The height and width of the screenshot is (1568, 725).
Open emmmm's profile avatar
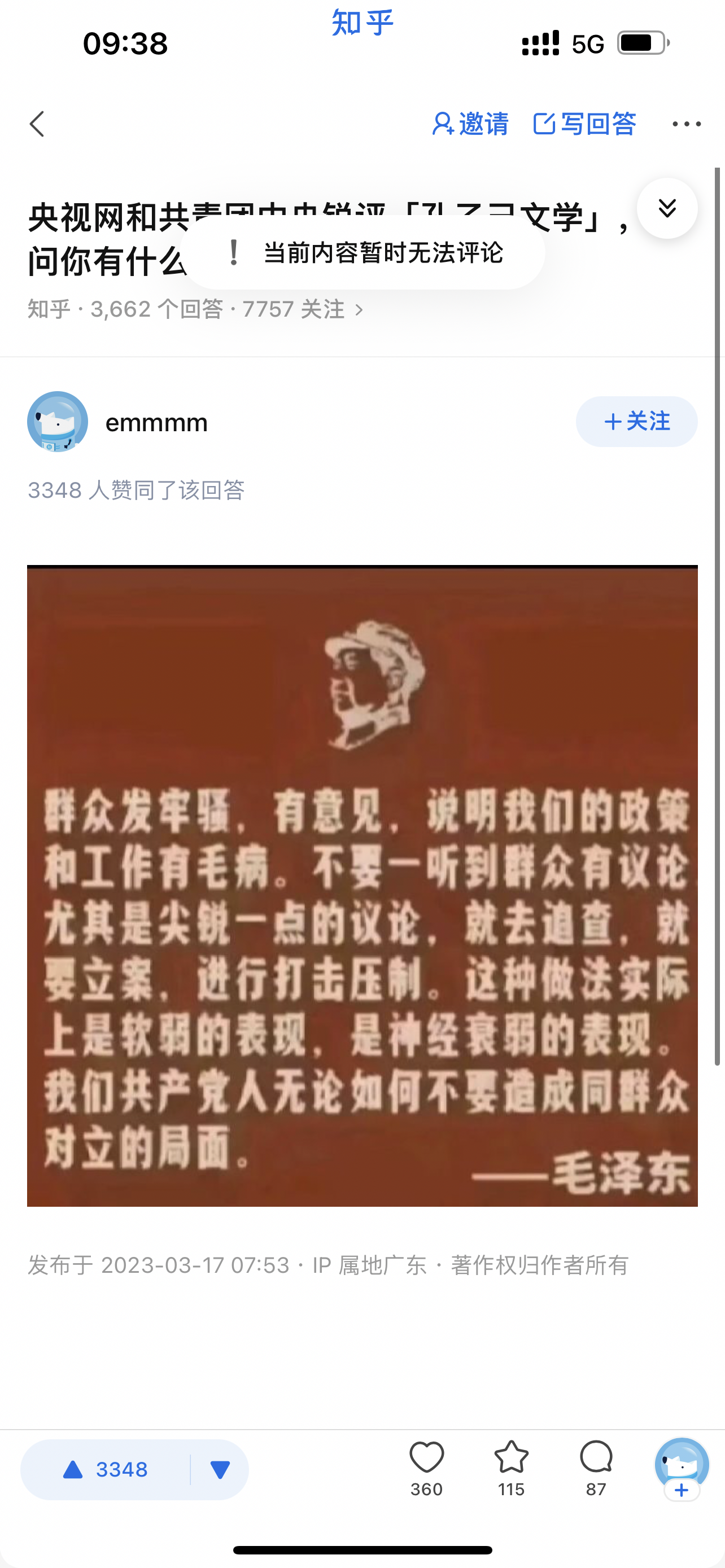click(58, 422)
